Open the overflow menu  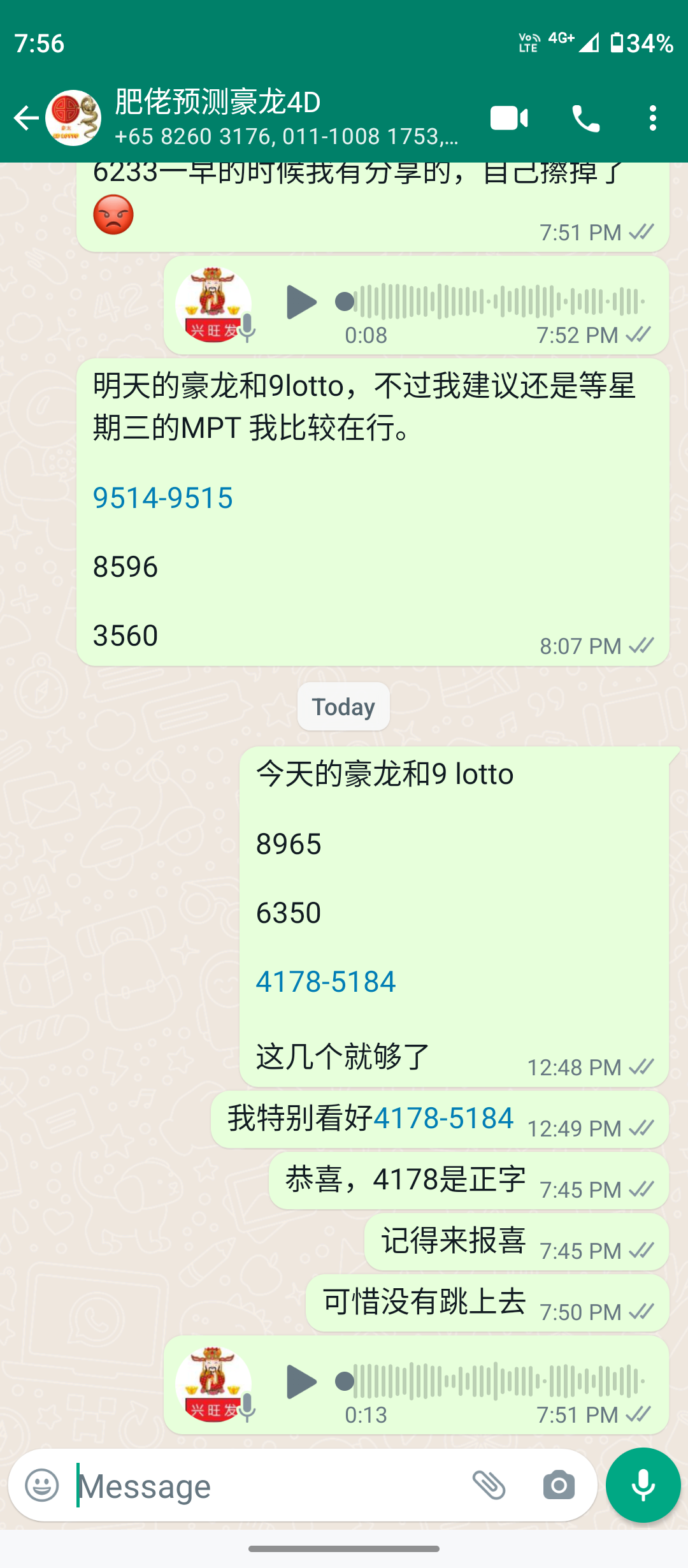coord(652,119)
